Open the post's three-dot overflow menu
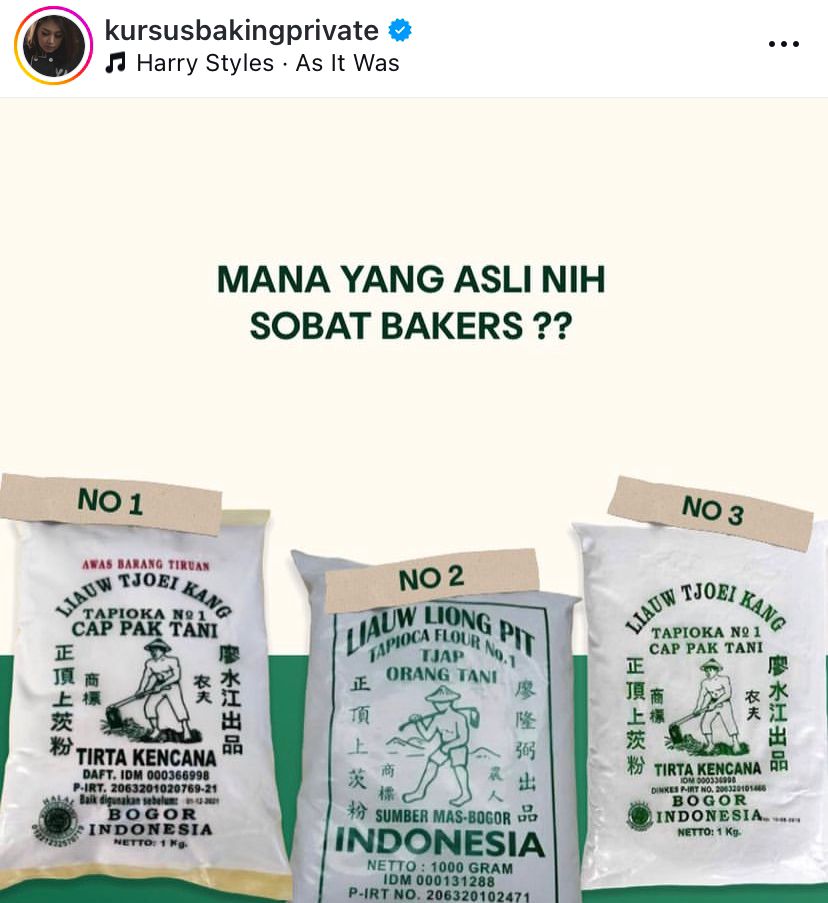Viewport: 828px width, 903px height. pyautogui.click(x=783, y=44)
